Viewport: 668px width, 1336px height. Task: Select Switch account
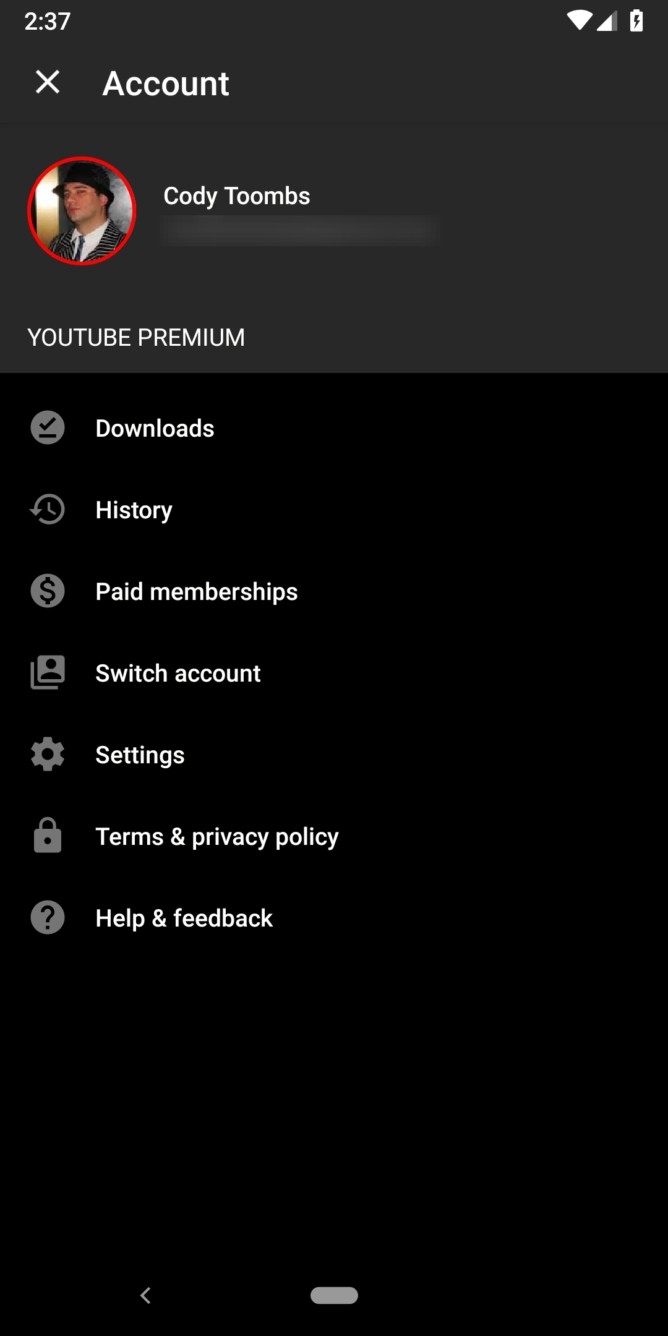(x=177, y=673)
